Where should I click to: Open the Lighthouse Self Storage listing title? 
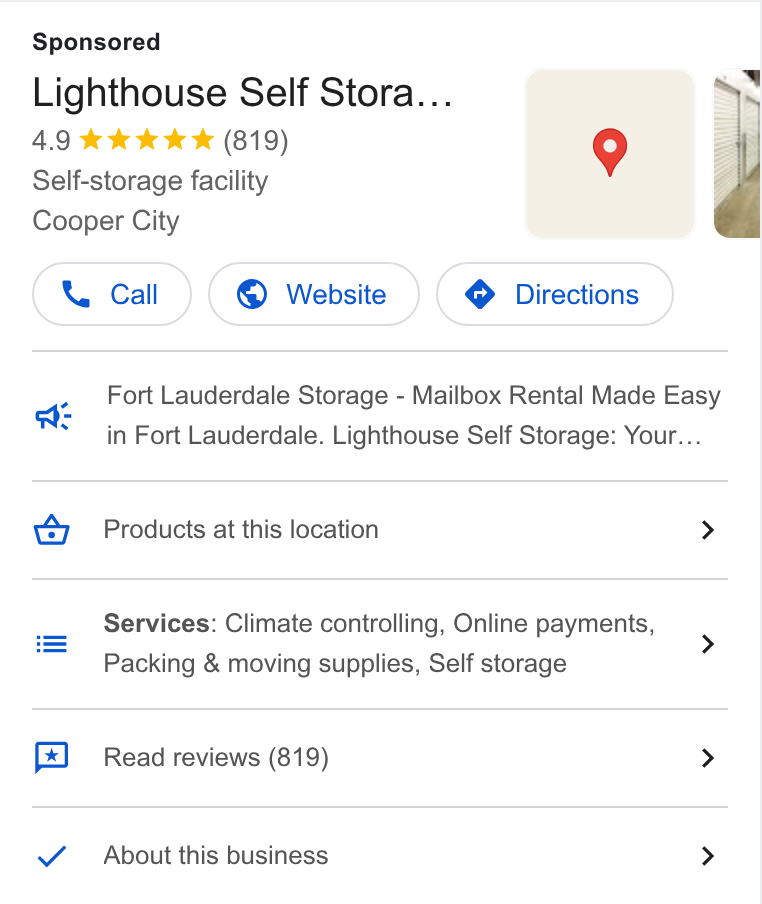[243, 93]
